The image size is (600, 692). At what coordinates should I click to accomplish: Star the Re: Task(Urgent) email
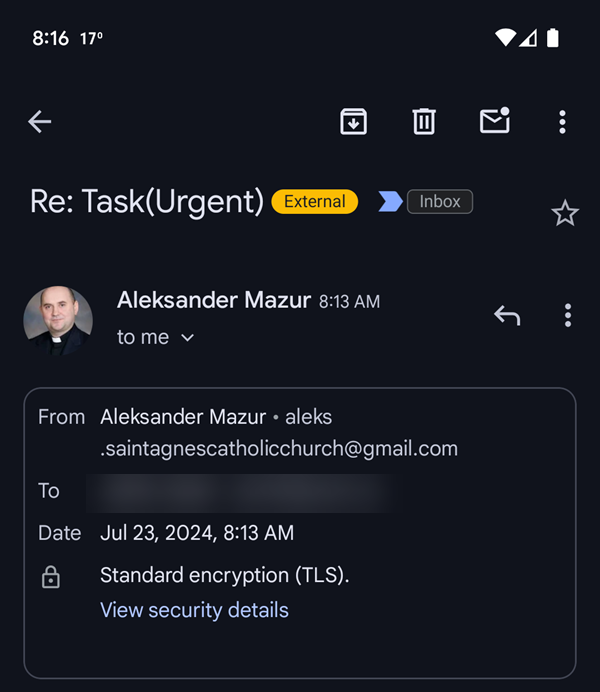pos(565,213)
